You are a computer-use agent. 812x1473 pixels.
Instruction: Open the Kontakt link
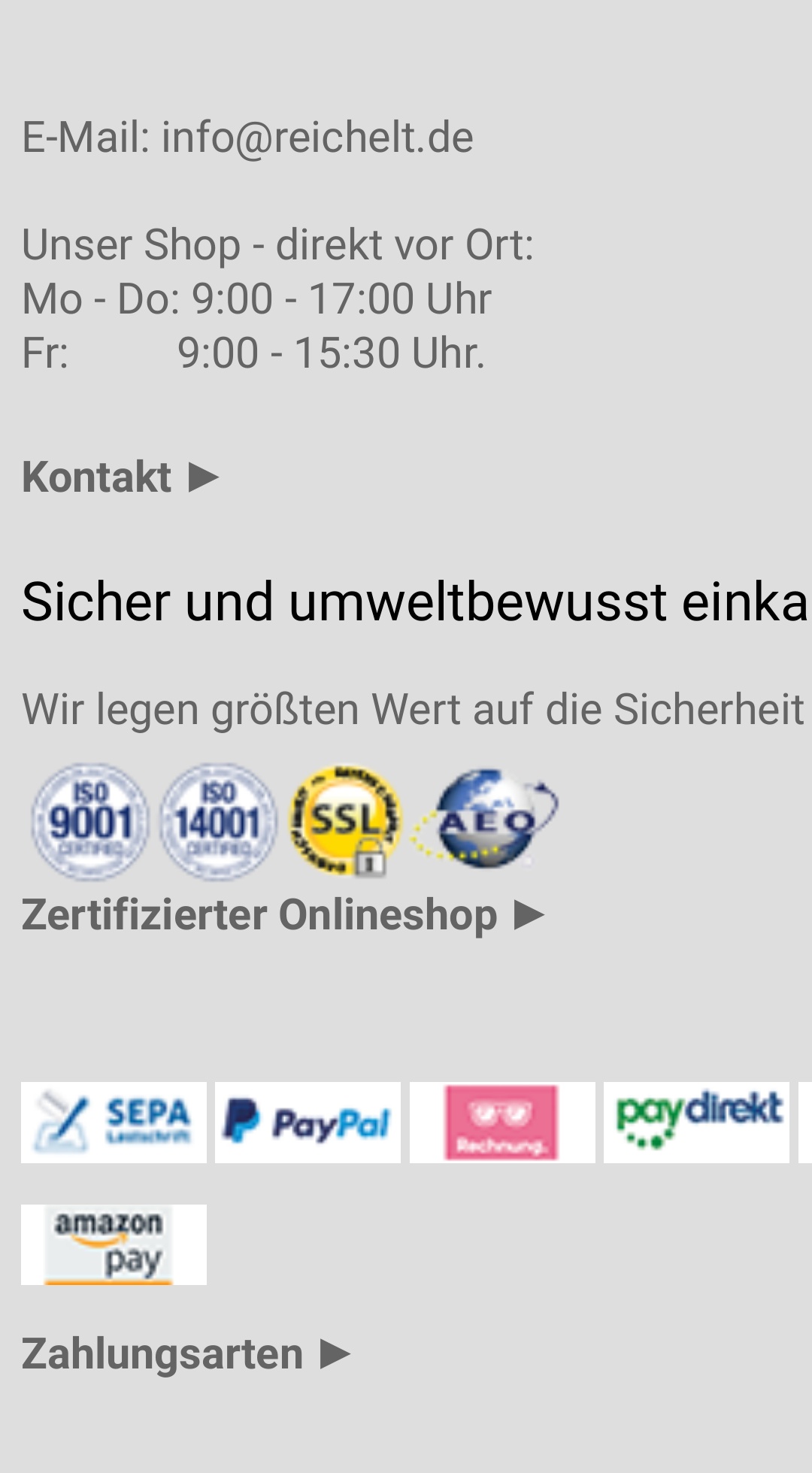click(120, 477)
